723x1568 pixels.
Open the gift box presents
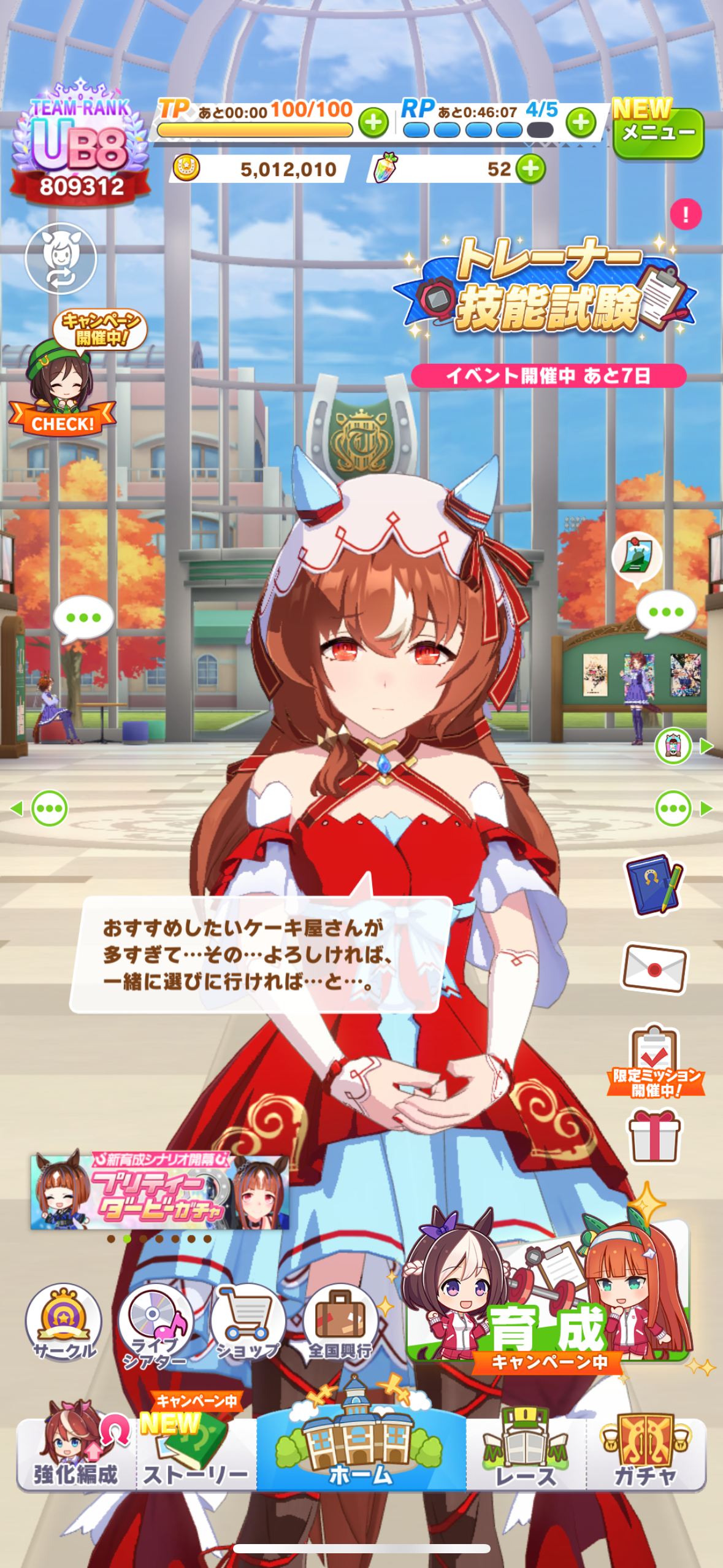click(654, 1136)
